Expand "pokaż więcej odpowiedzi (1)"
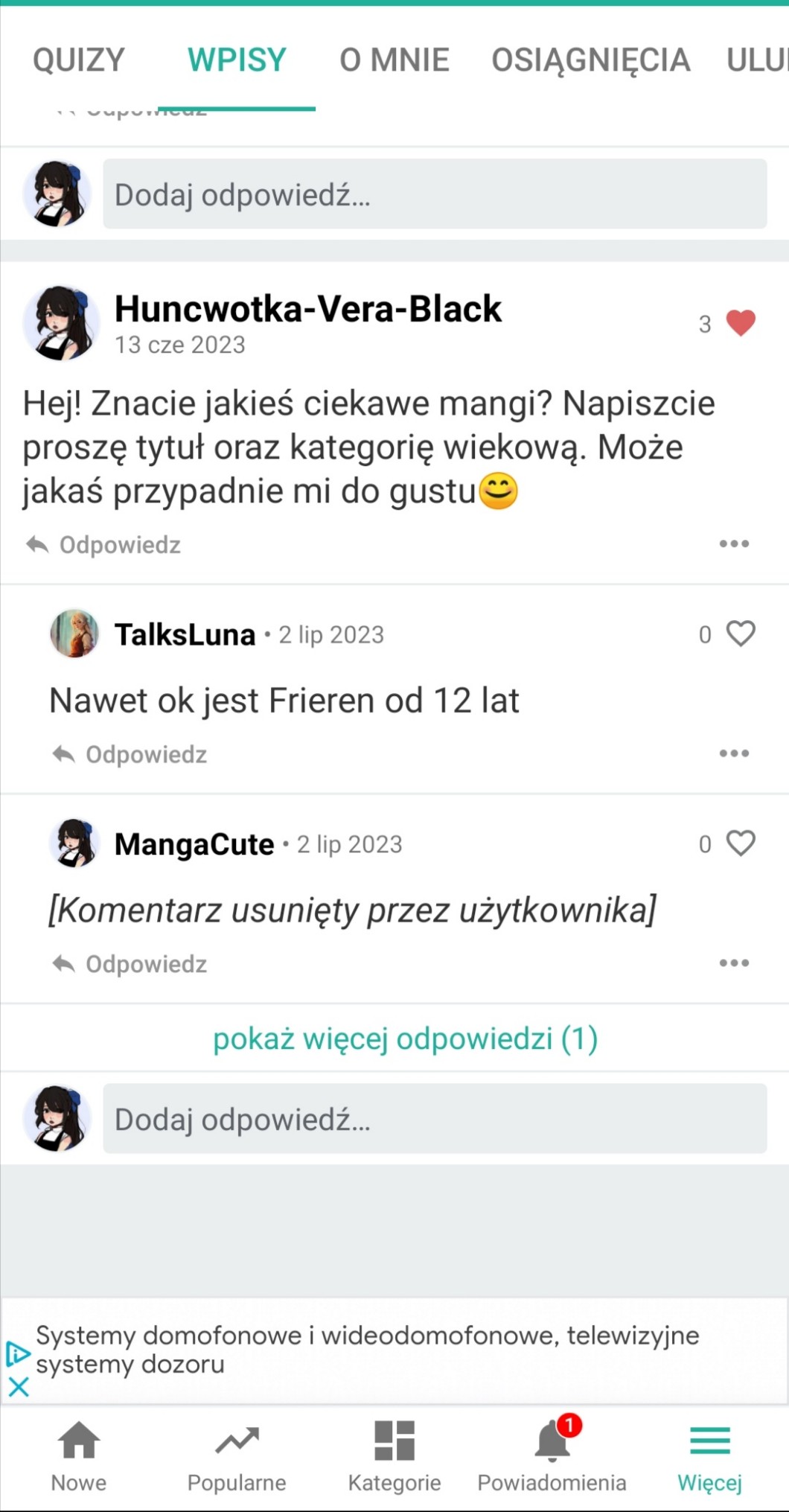 [x=405, y=1039]
